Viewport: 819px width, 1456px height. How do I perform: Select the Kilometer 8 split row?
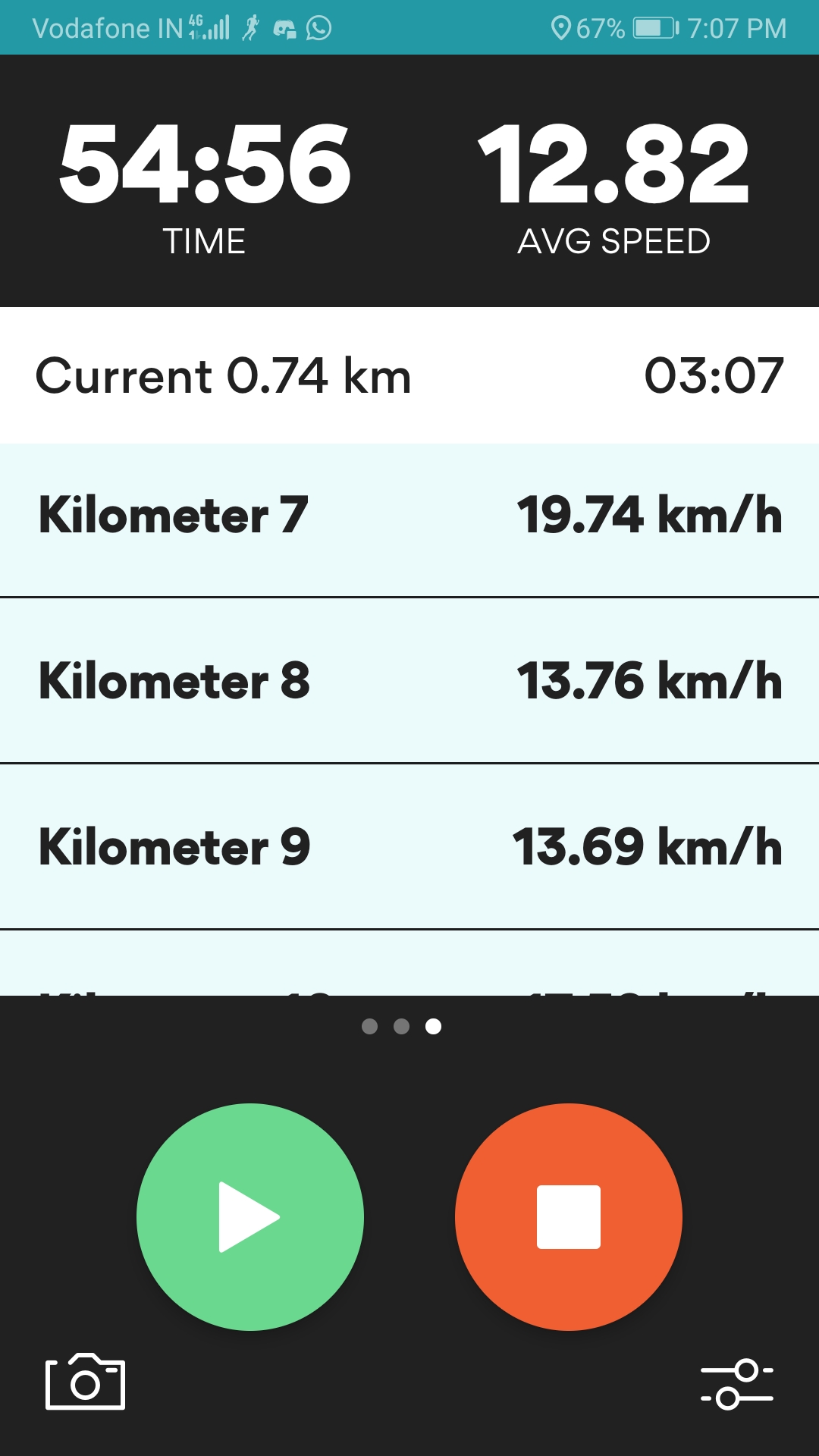[x=409, y=680]
